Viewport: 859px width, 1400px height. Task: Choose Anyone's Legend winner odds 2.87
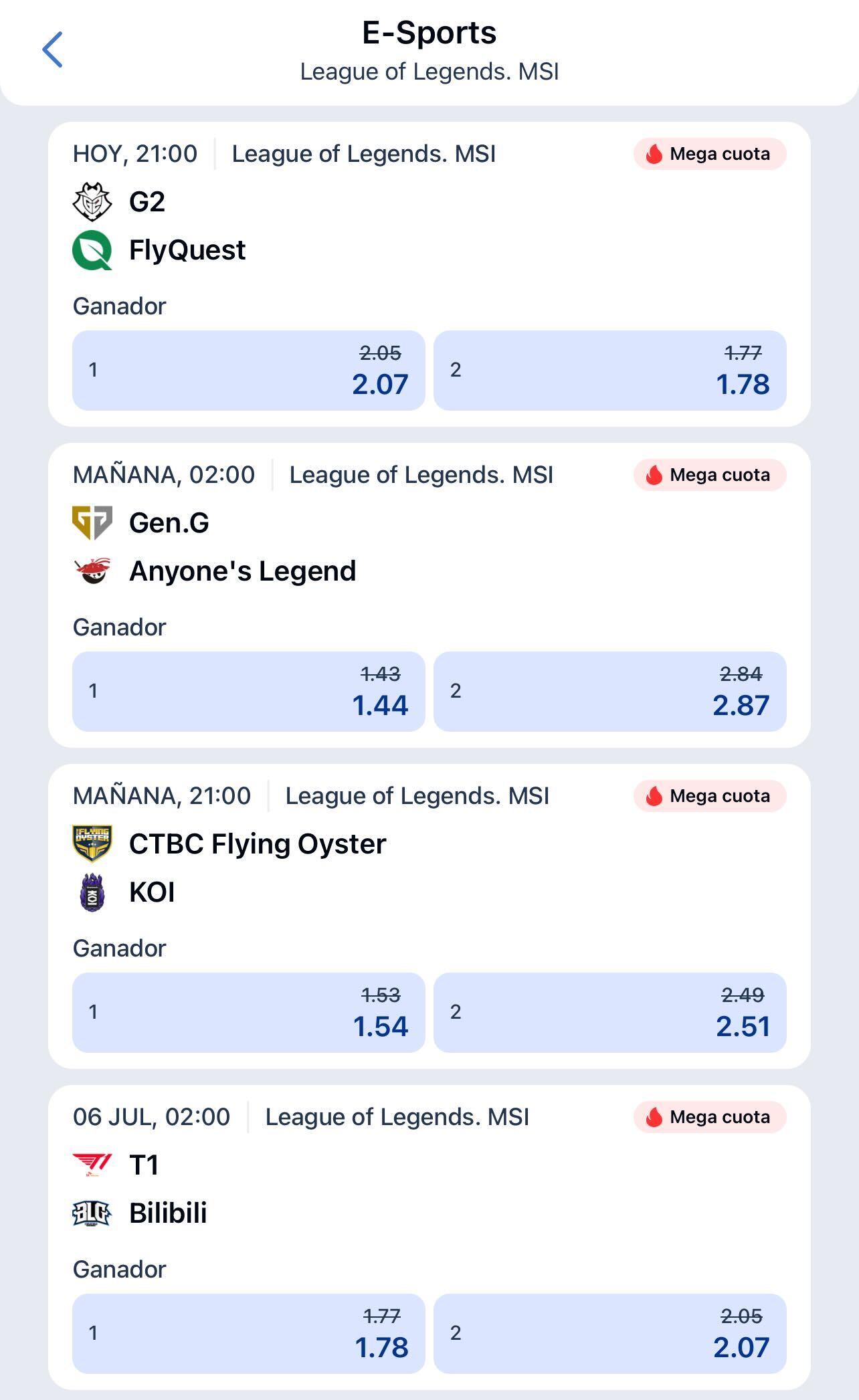(x=609, y=692)
